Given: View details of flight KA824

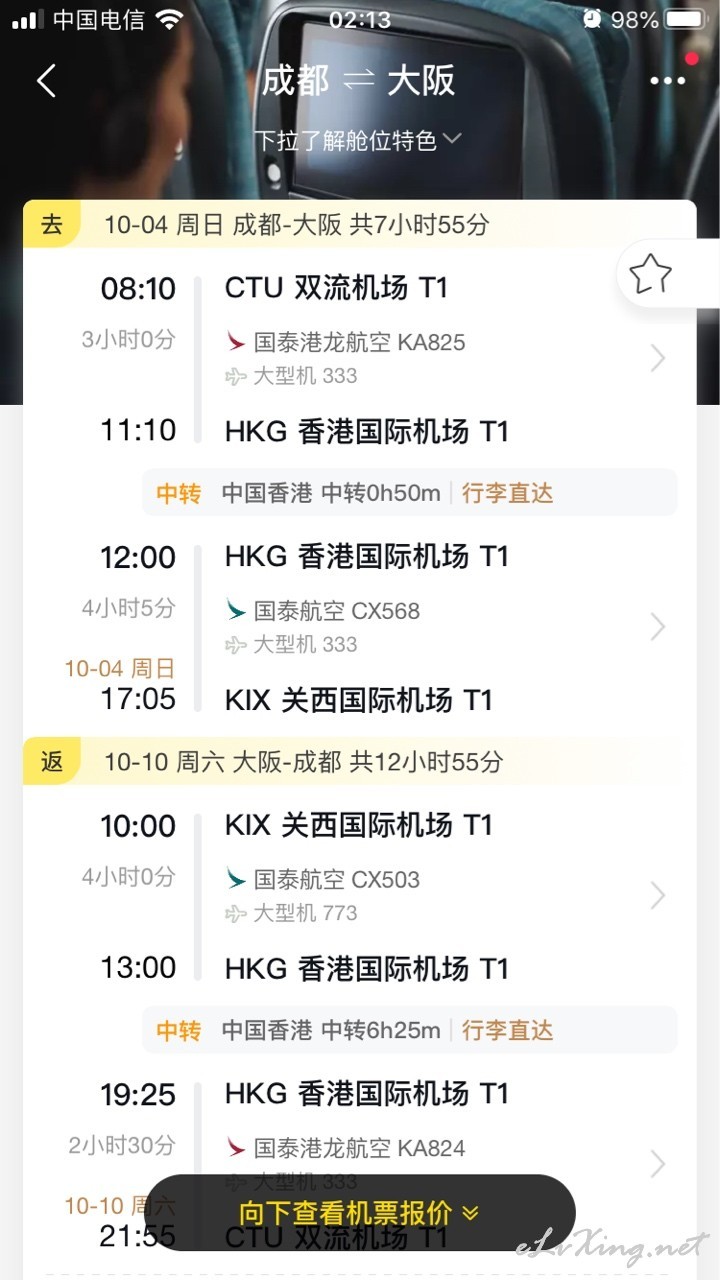Looking at the screenshot, I should pyautogui.click(x=447, y=1164).
